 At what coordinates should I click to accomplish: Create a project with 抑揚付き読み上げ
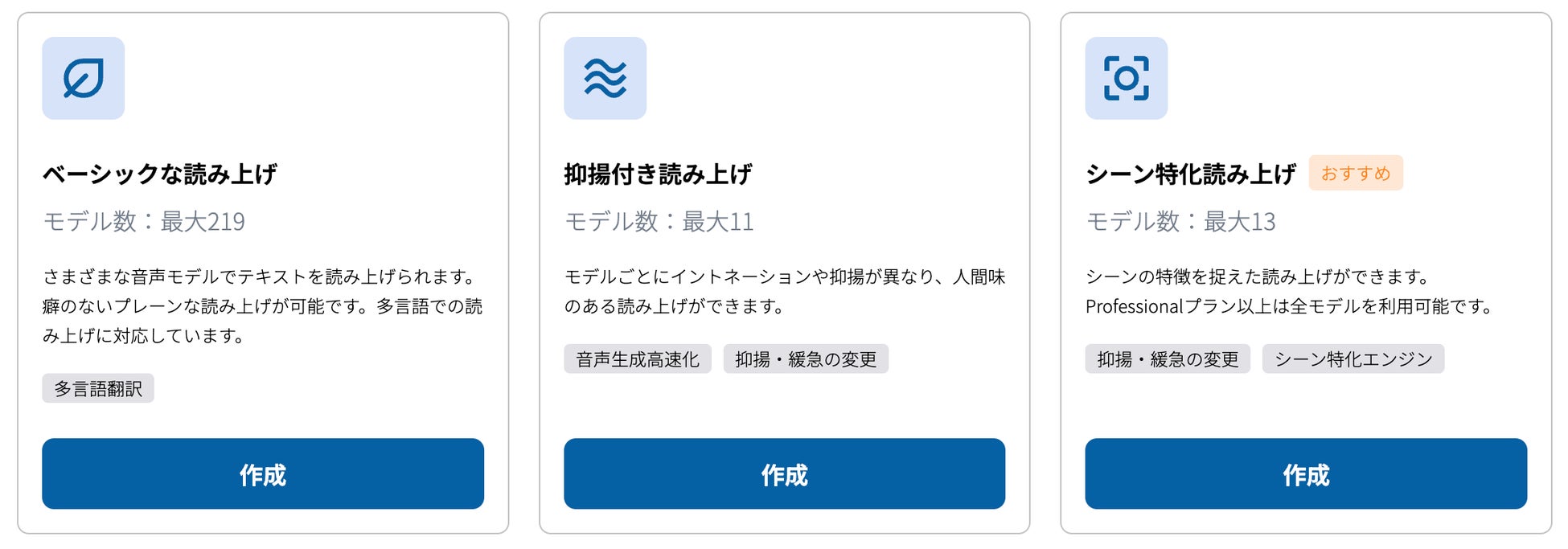point(784,473)
